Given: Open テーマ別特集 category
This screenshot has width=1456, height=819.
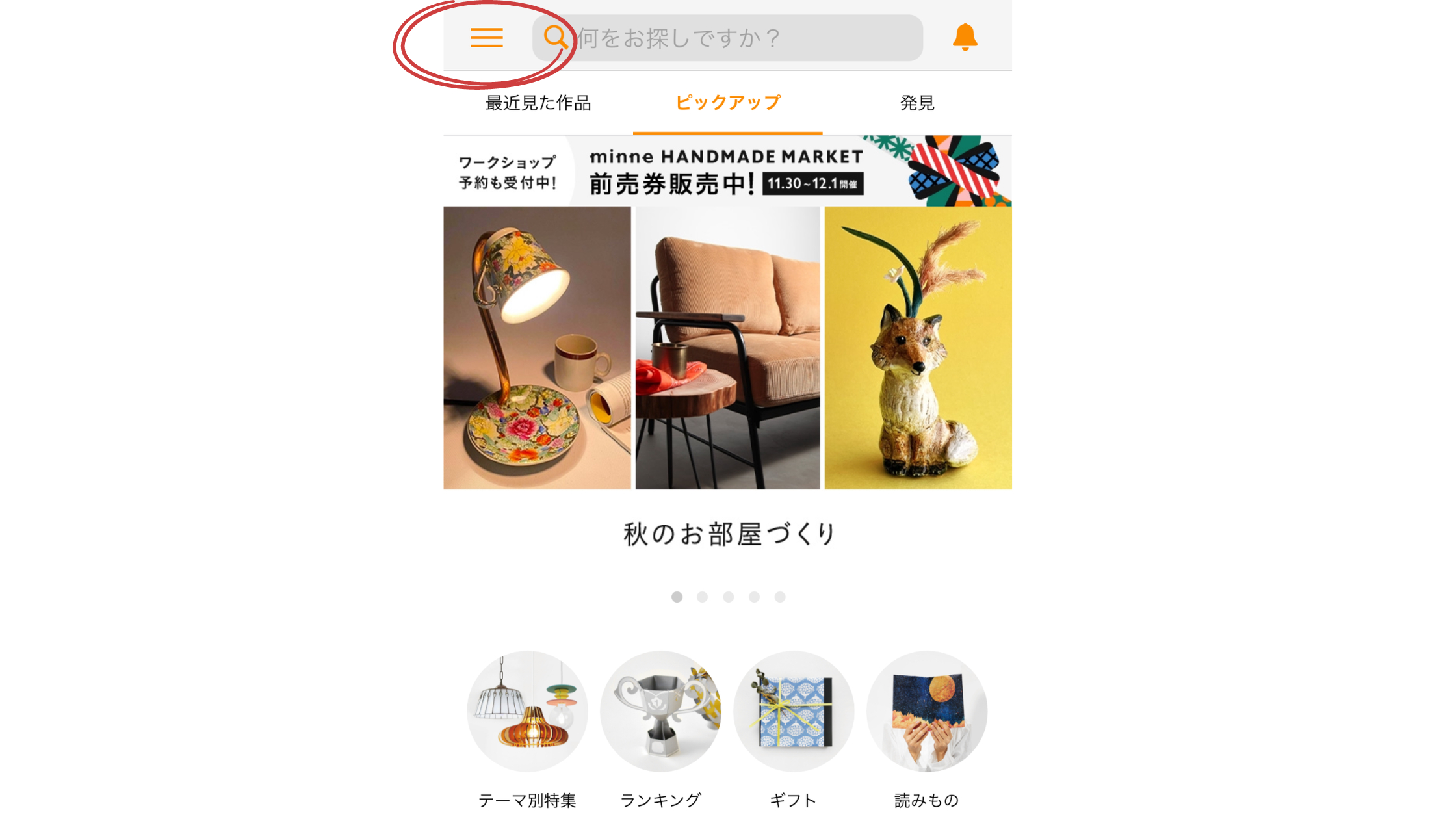Looking at the screenshot, I should click(x=527, y=711).
